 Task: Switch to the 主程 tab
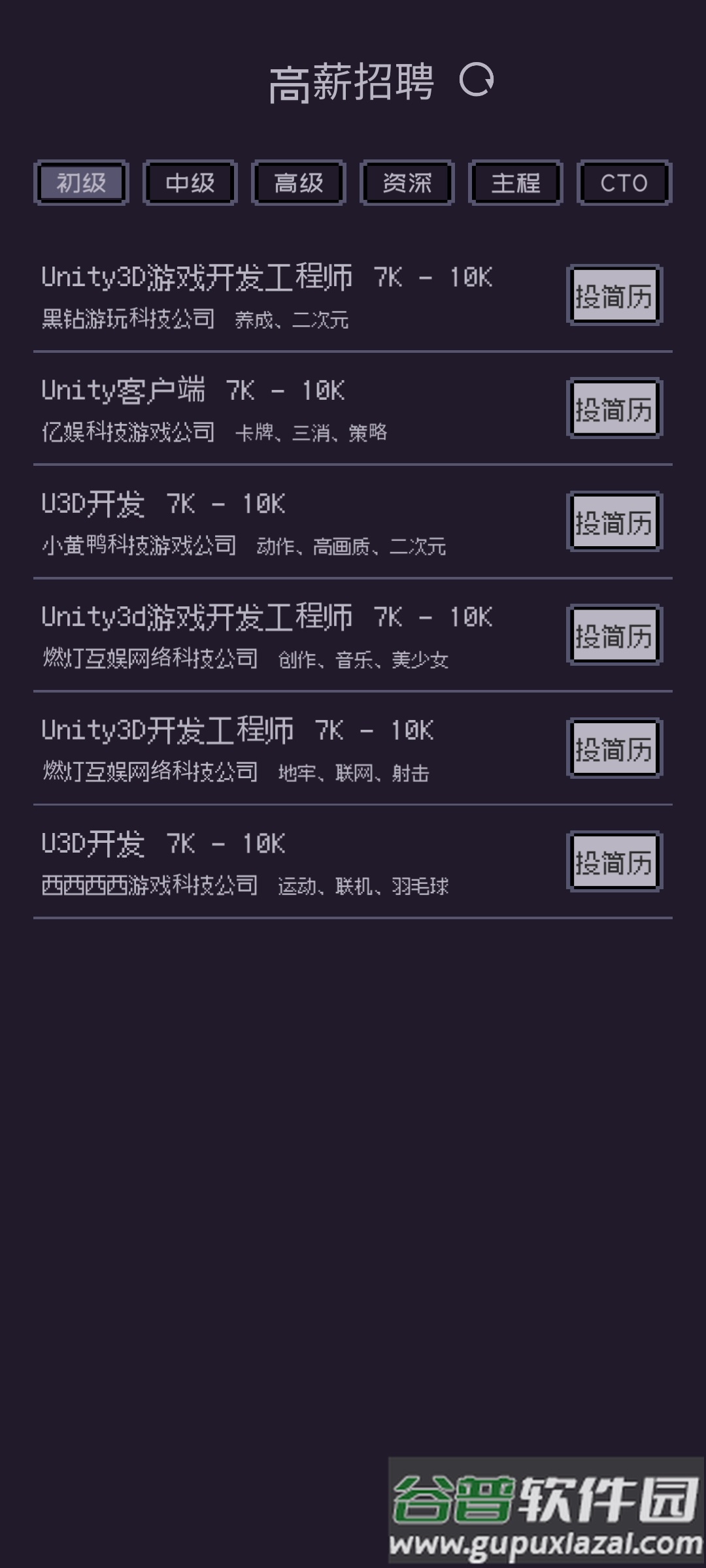(x=515, y=183)
